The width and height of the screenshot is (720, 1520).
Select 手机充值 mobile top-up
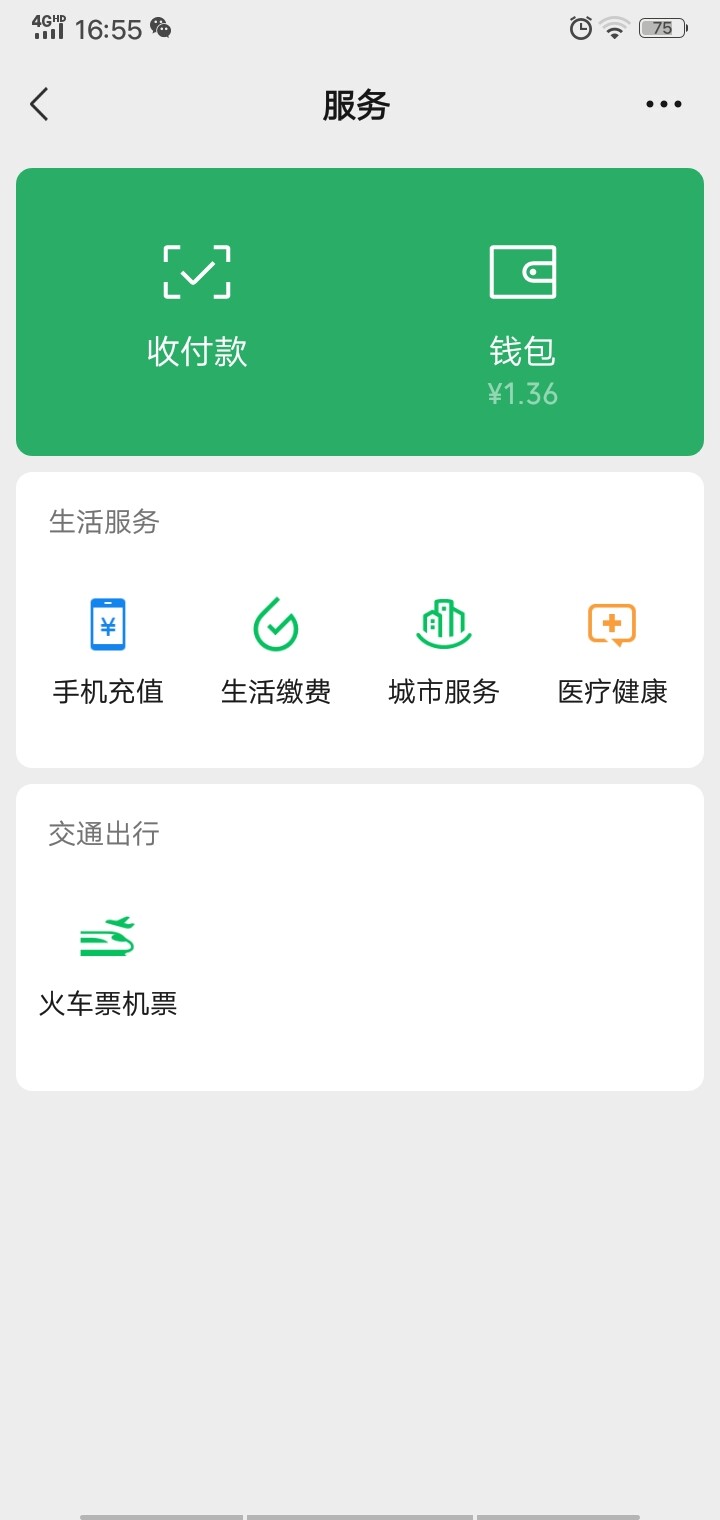[x=108, y=649]
